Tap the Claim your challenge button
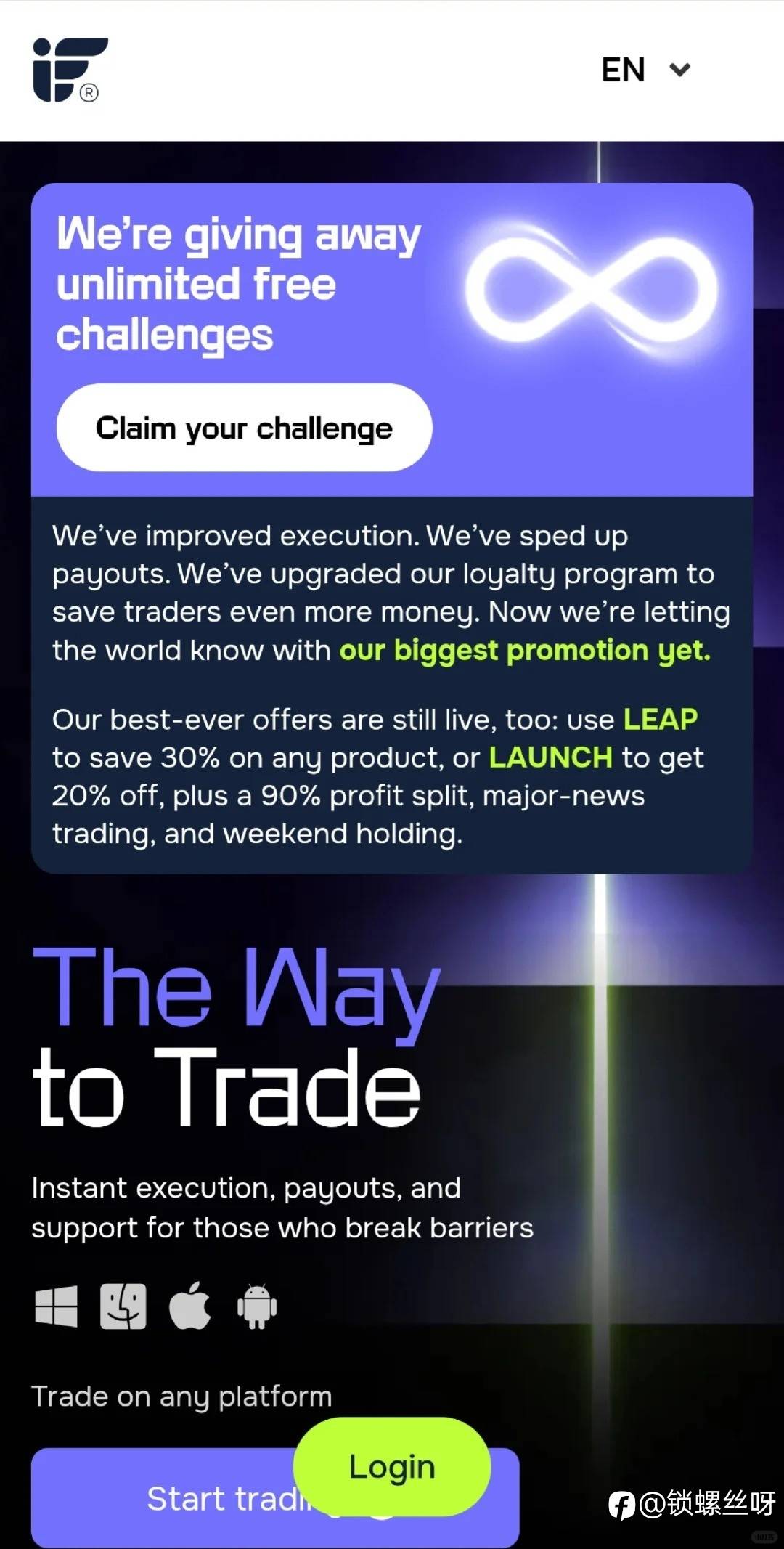This screenshot has height=1549, width=784. [x=245, y=428]
